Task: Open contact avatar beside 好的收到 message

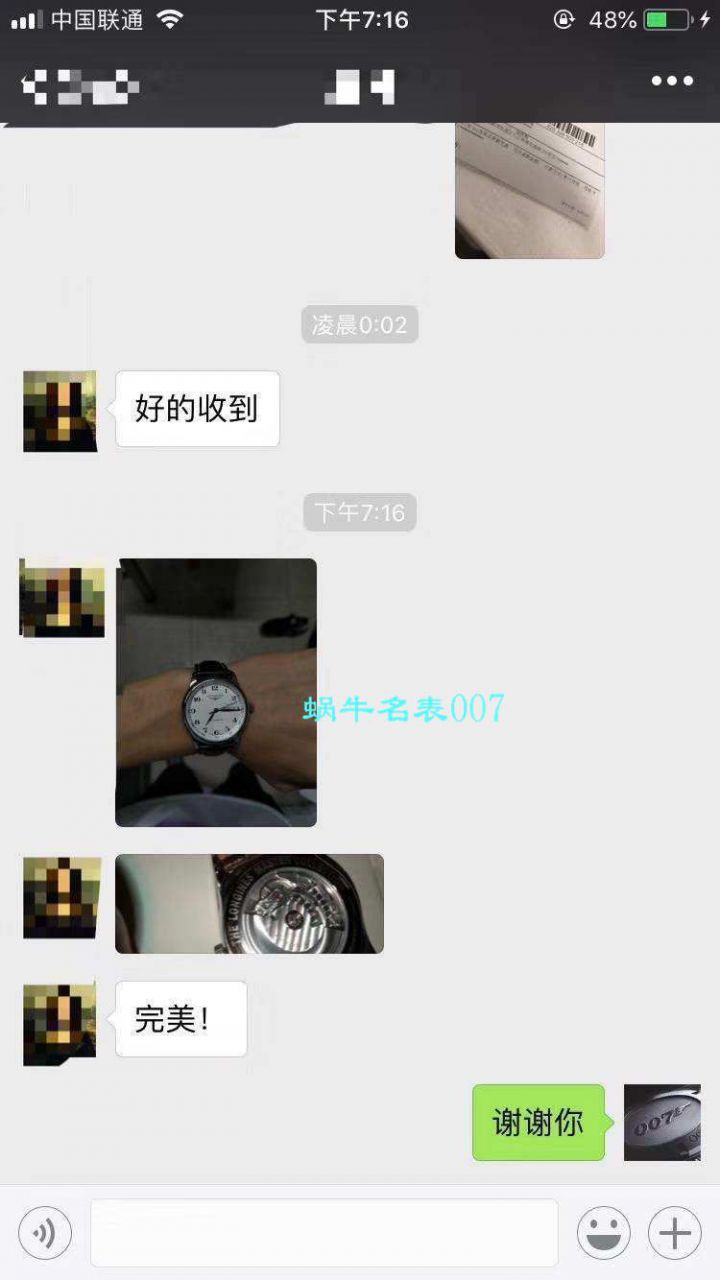Action: tap(60, 411)
